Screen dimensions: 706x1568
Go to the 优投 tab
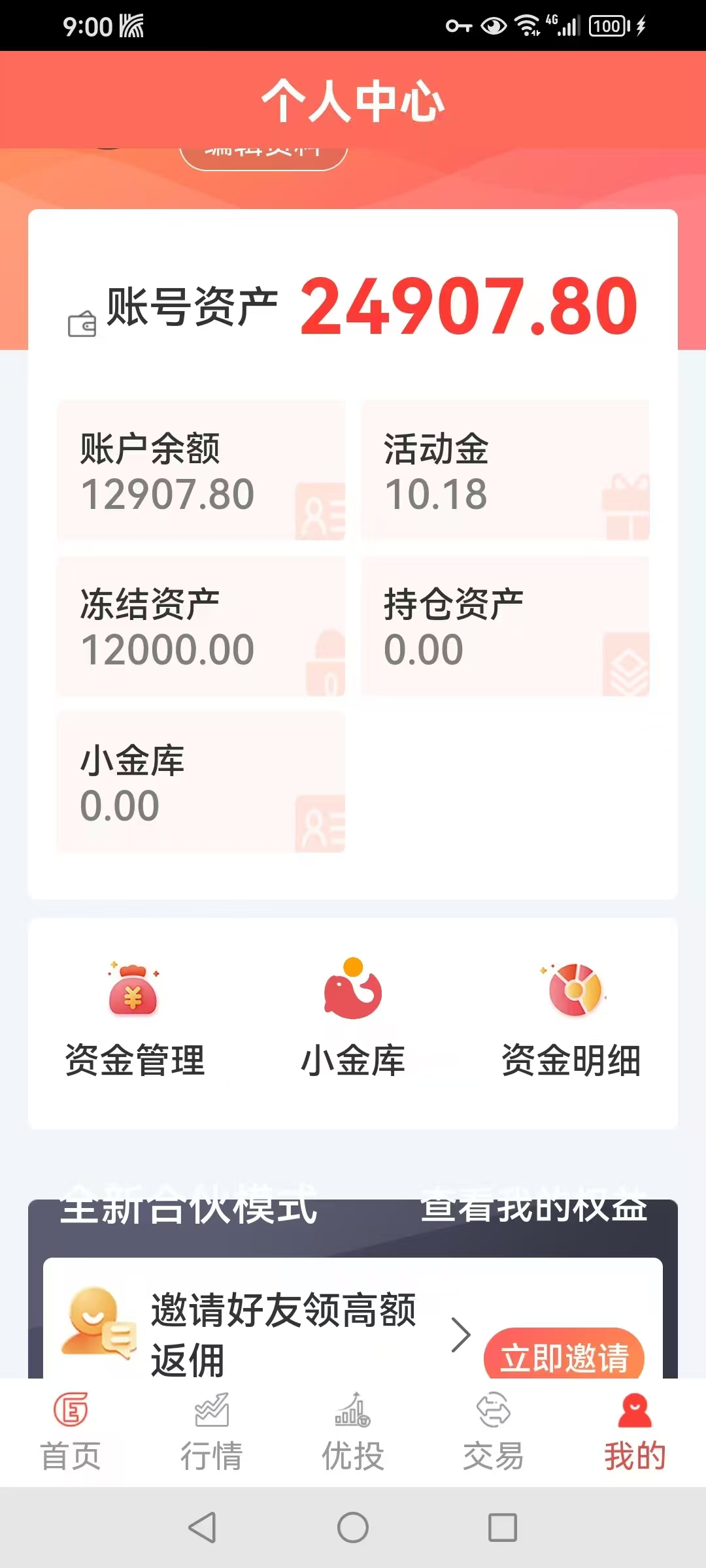point(353,1431)
